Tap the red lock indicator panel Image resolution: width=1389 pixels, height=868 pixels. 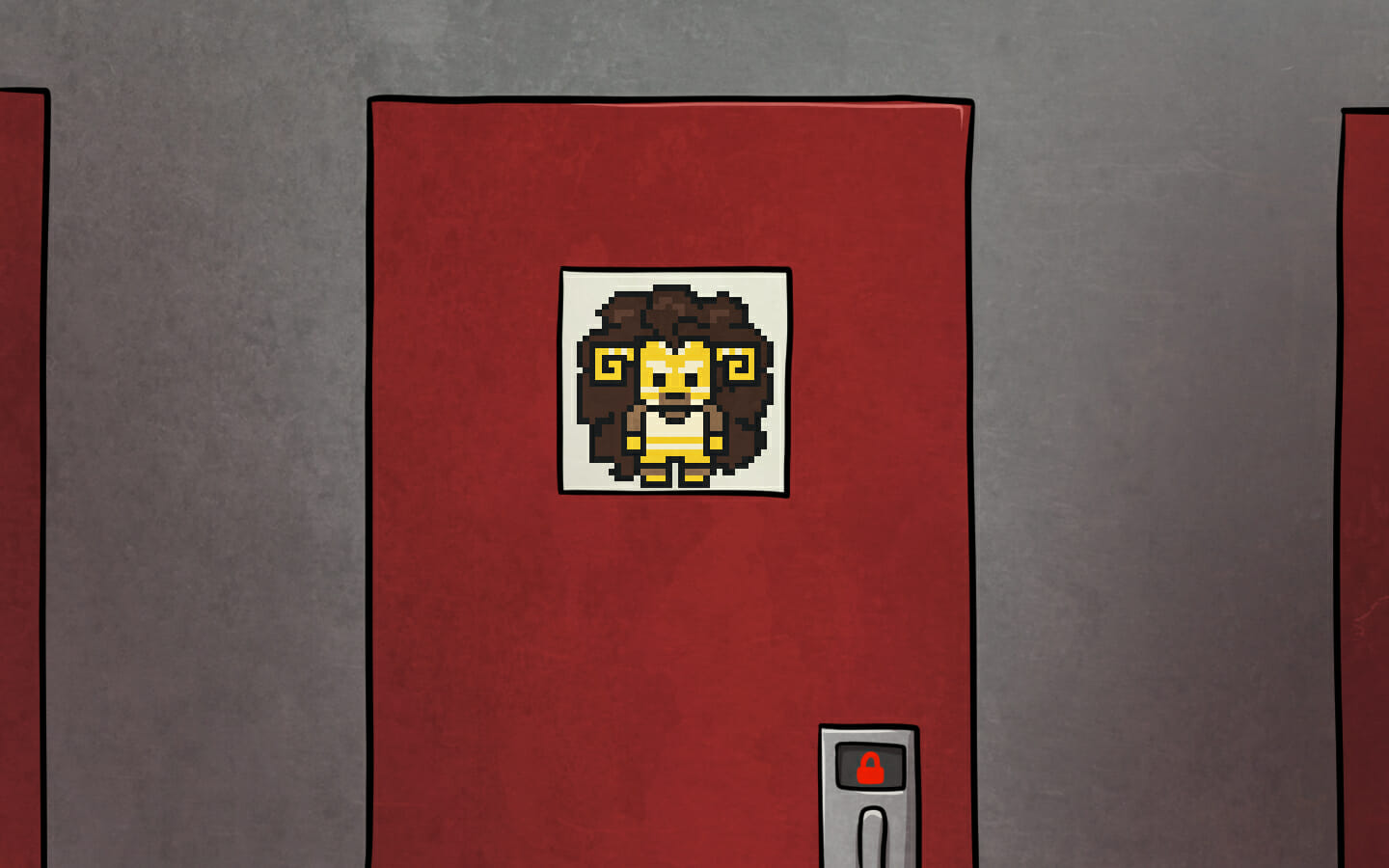870,768
